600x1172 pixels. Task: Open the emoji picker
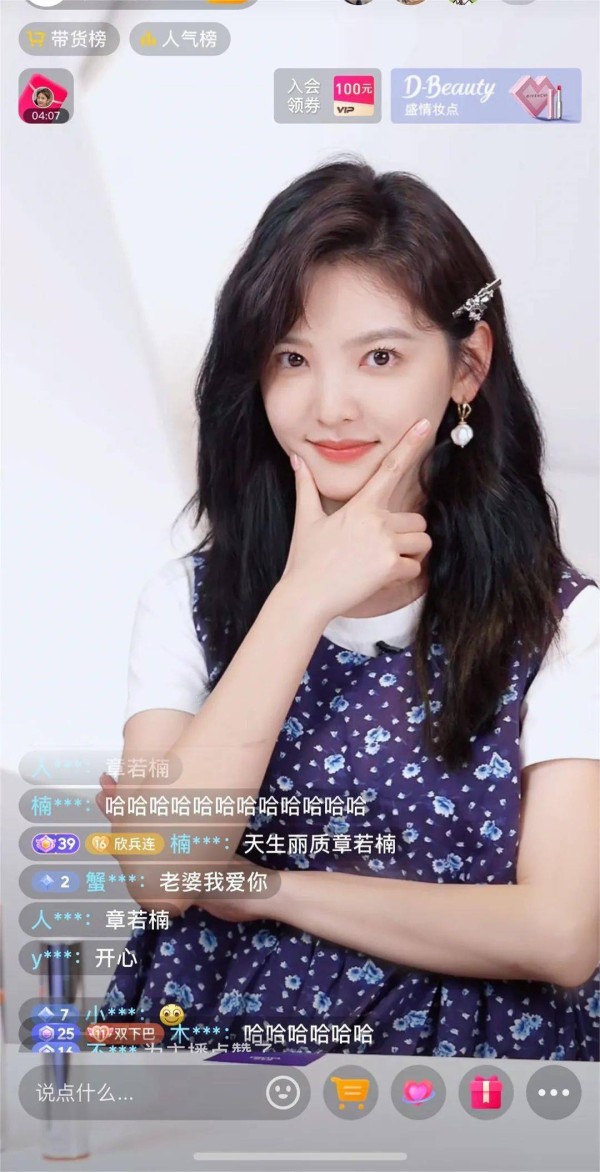tap(283, 1093)
